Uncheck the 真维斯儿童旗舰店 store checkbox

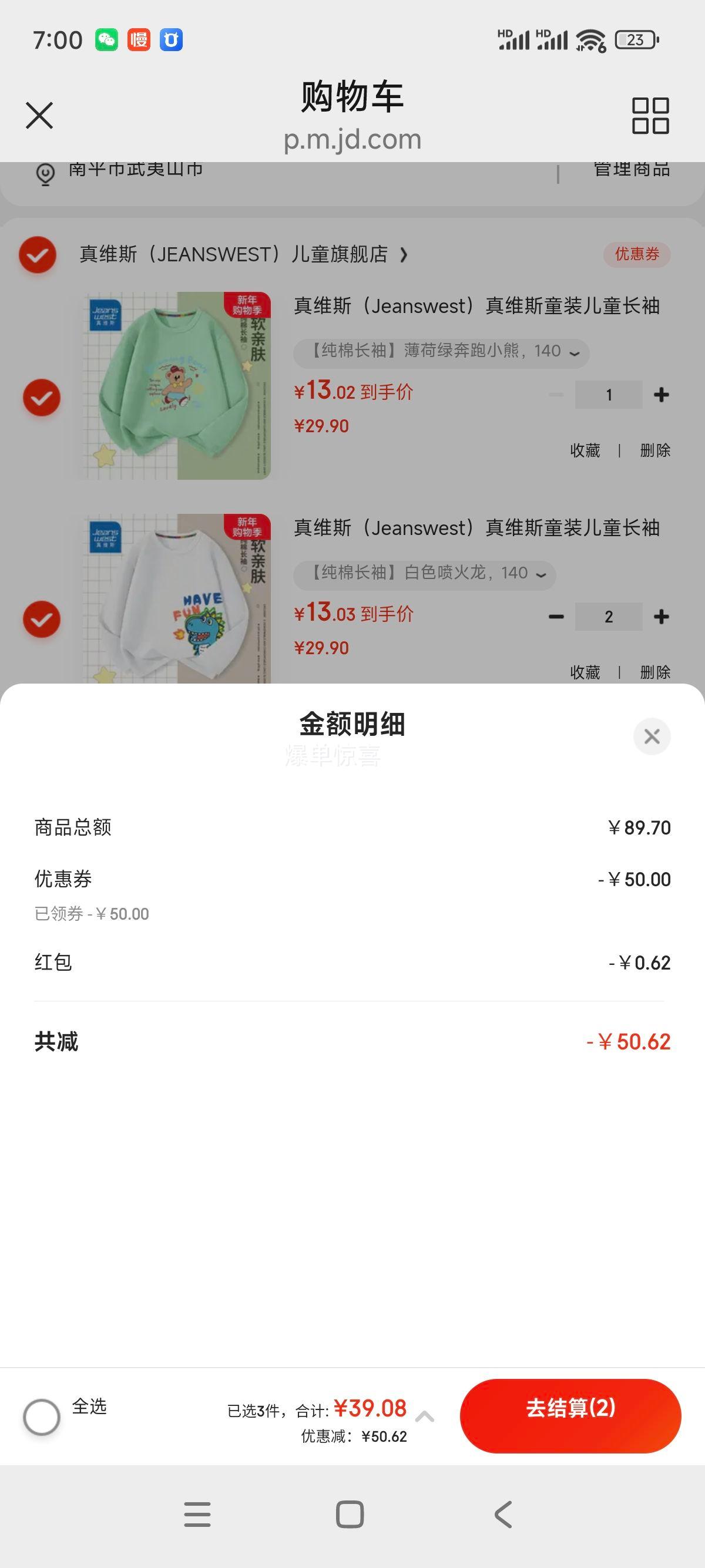point(38,255)
